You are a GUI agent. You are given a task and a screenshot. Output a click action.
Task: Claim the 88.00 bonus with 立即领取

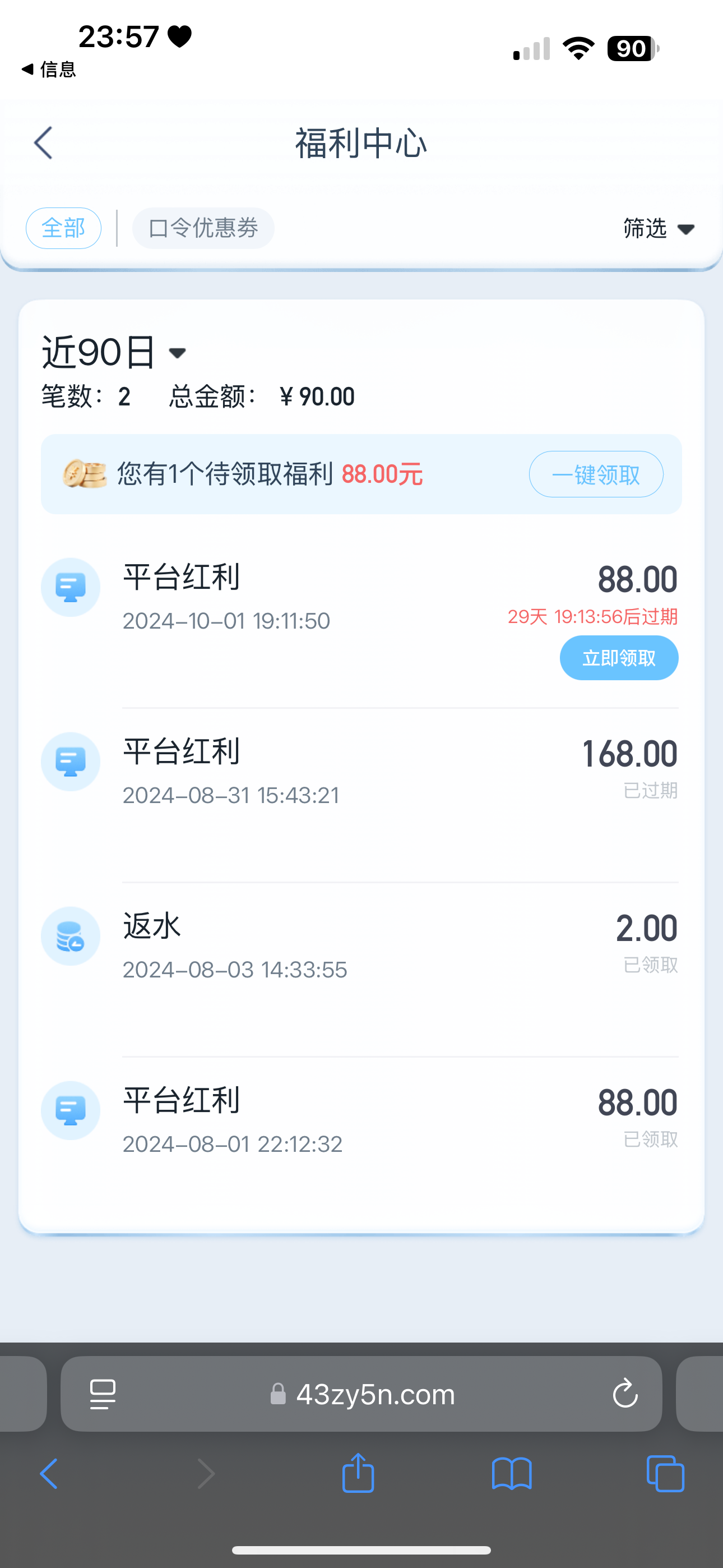point(618,658)
